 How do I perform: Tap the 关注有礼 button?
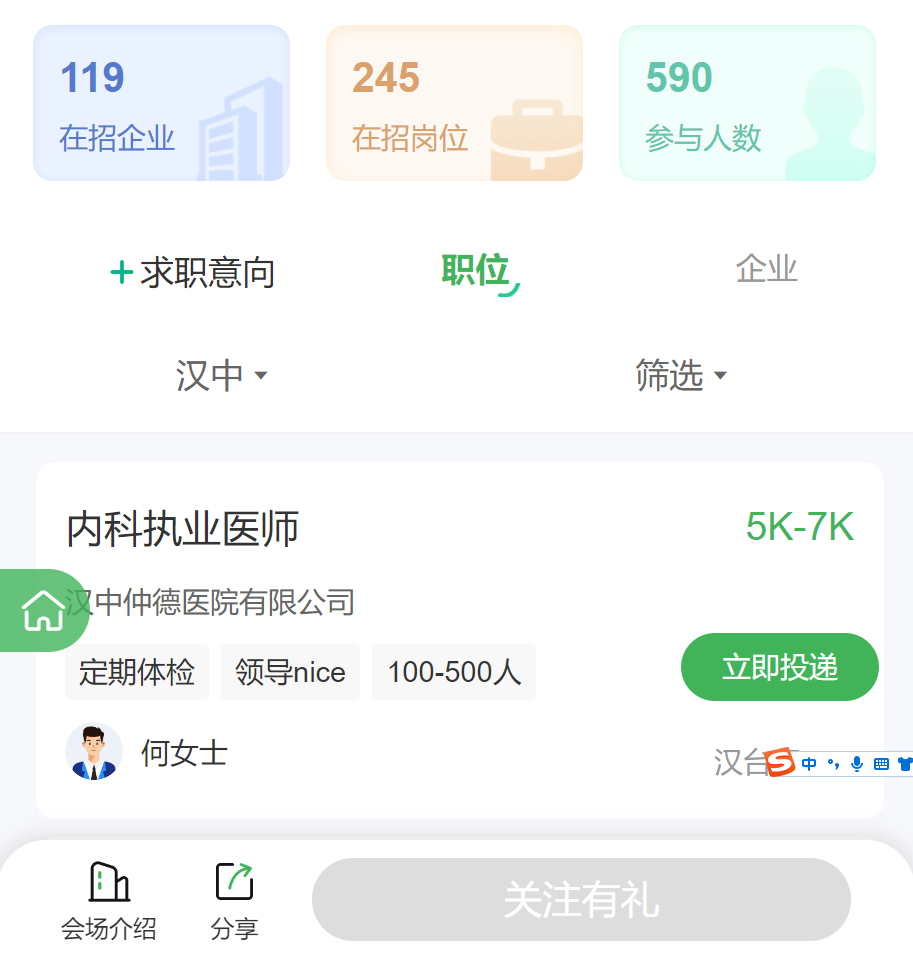click(x=581, y=900)
